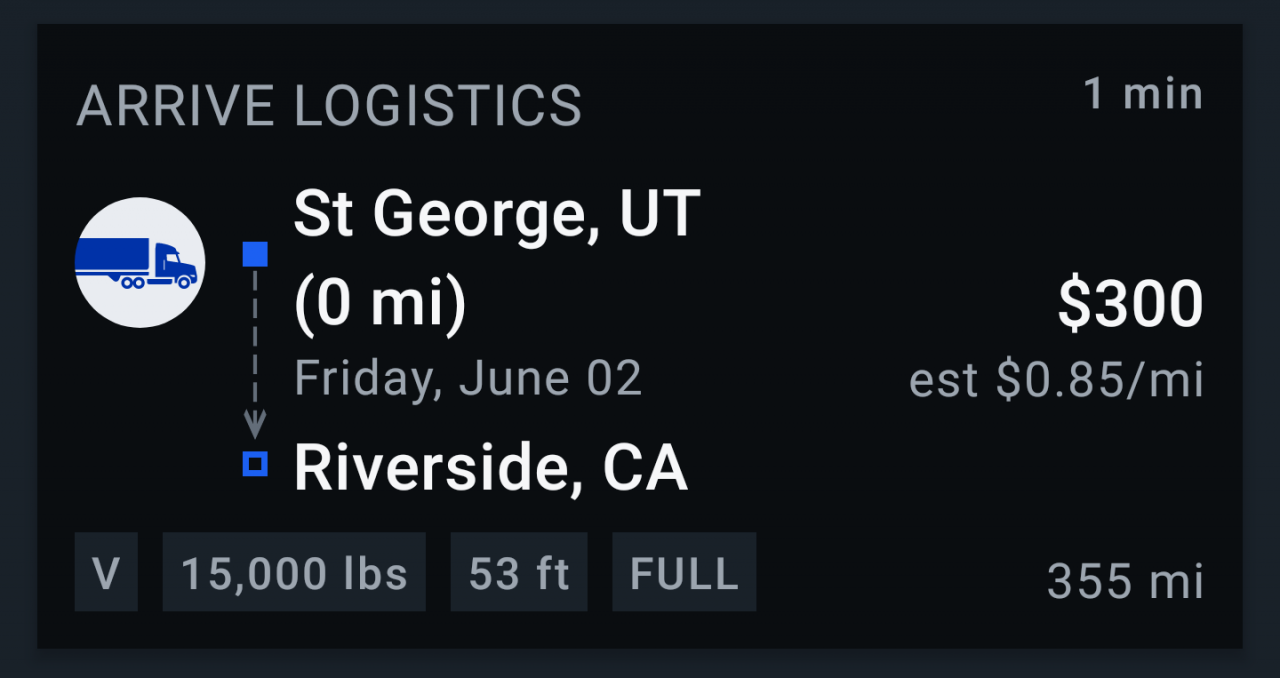Open the Arrive Logistics St George to Riverside load
The width and height of the screenshot is (1280, 678).
(x=640, y=337)
